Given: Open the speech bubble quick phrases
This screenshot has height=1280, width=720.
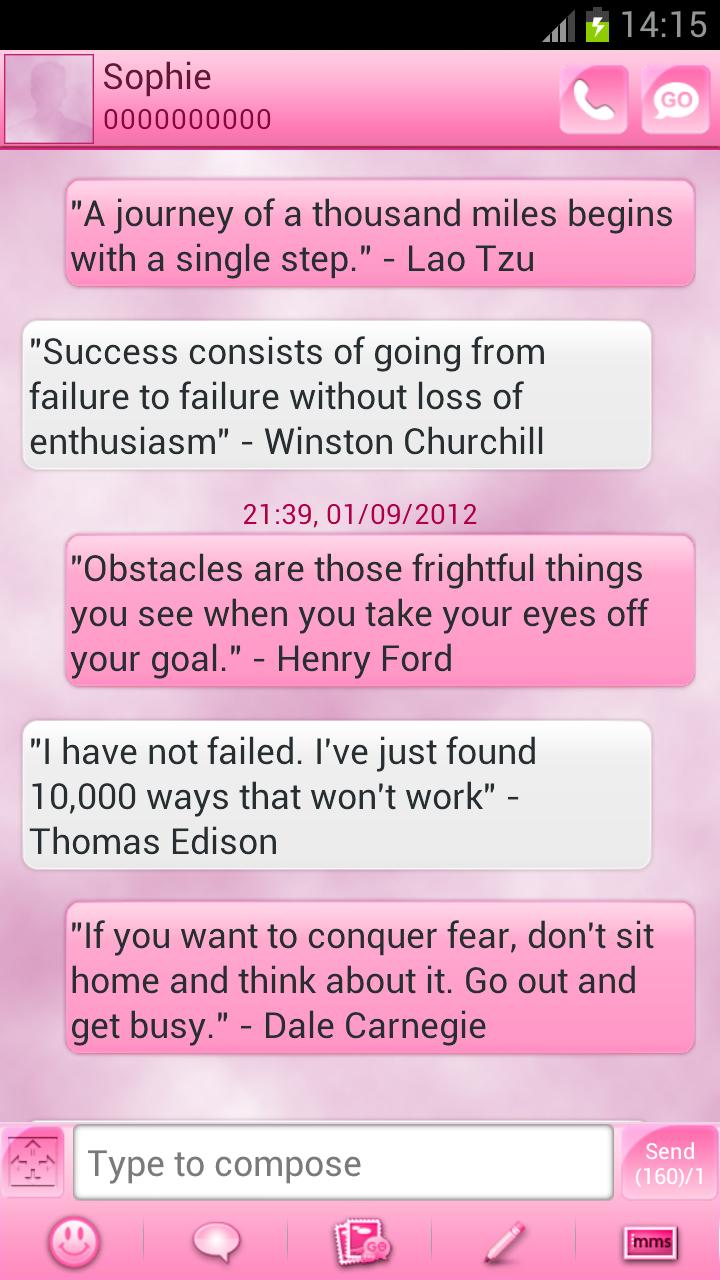Looking at the screenshot, I should pyautogui.click(x=216, y=1243).
